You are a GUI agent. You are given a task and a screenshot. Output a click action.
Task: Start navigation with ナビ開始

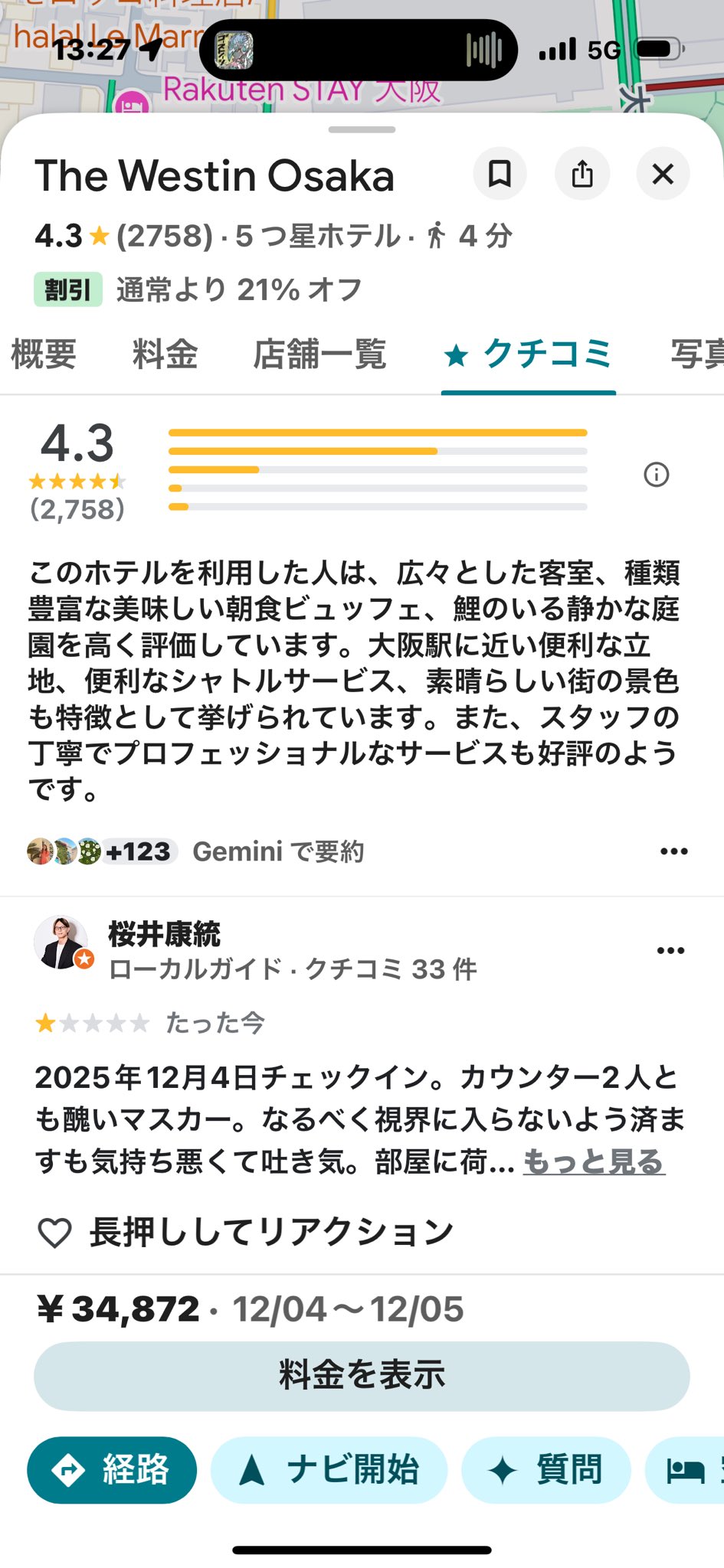329,1470
